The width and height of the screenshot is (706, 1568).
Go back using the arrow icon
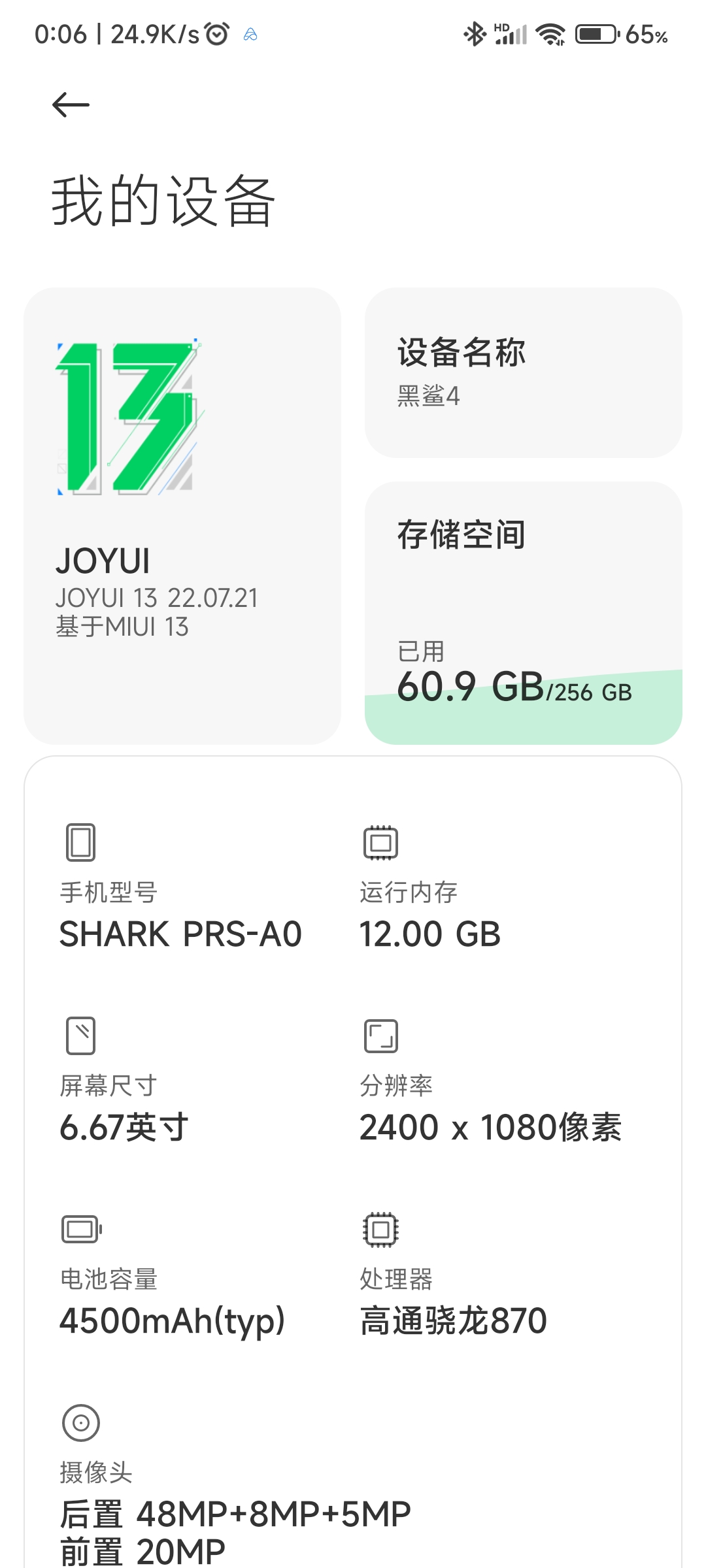tap(71, 105)
